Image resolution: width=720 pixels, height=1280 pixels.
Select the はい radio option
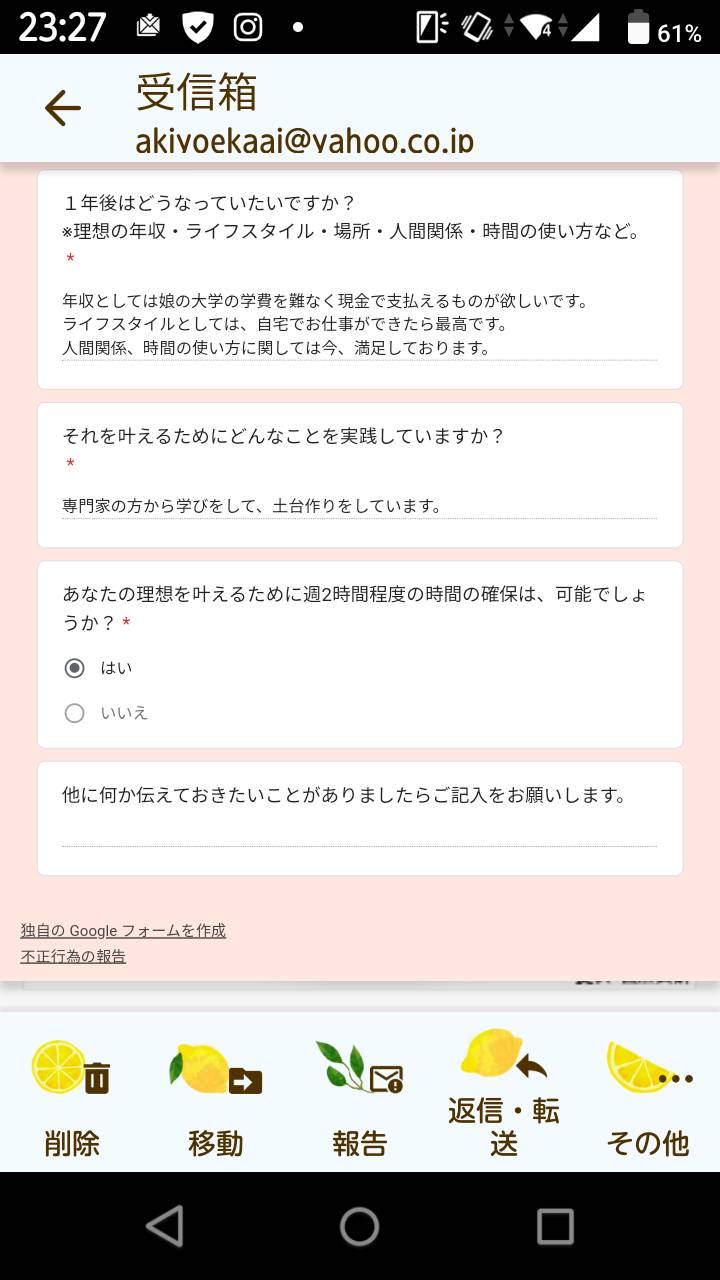[x=74, y=668]
